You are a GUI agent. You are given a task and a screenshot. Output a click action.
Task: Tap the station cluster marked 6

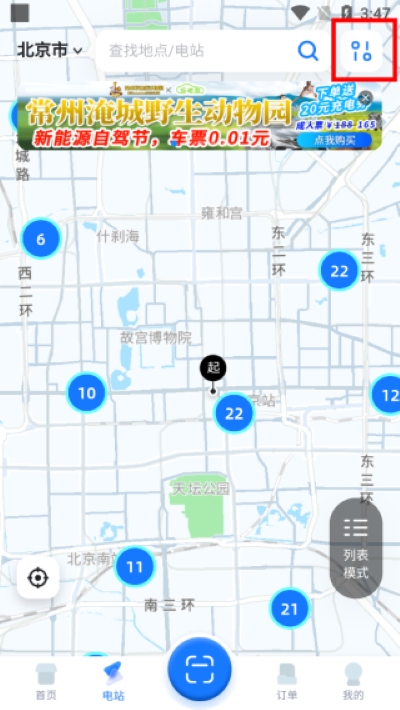pyautogui.click(x=41, y=239)
